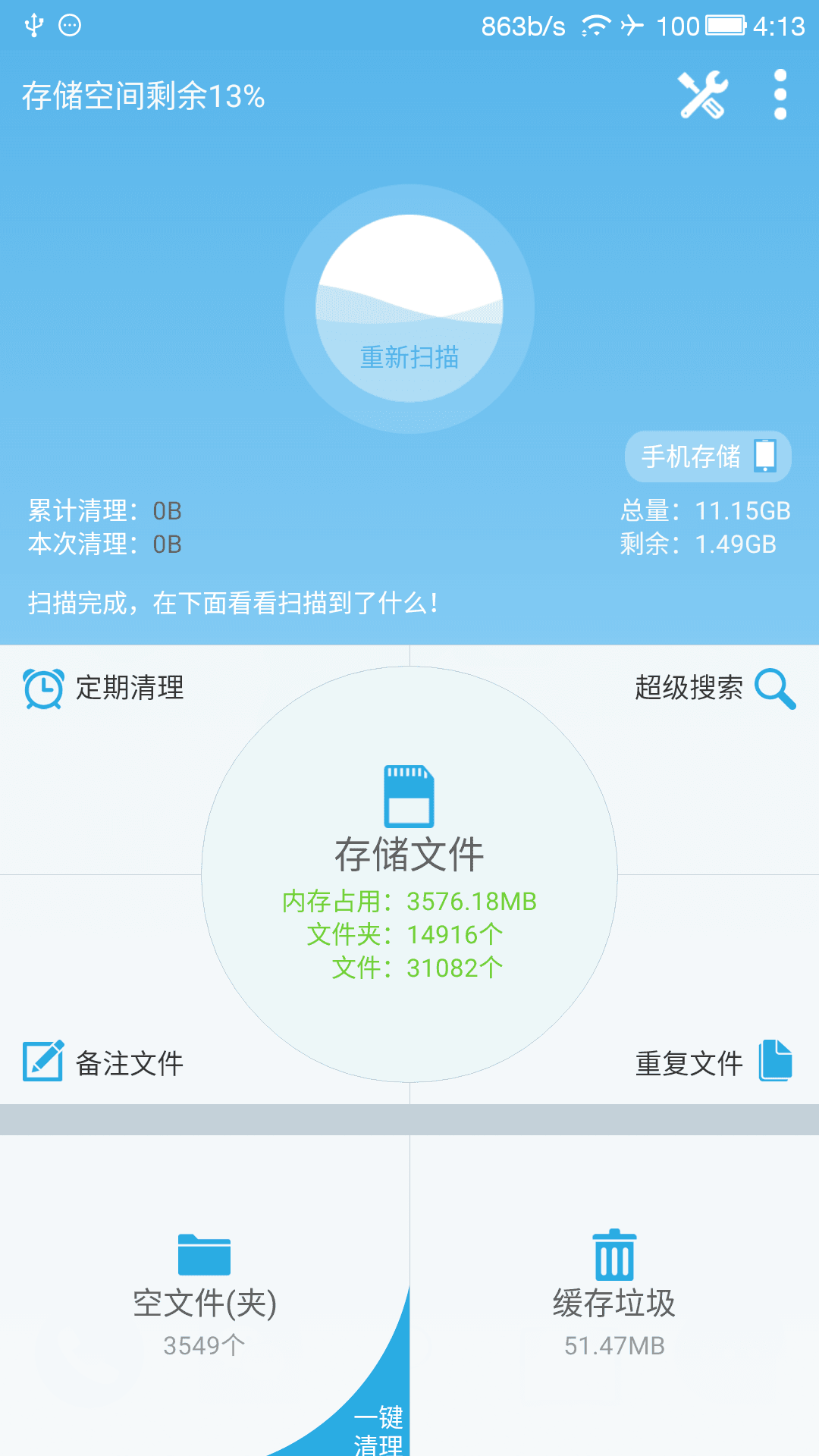Tap the green 内存占用 usage text

point(409,901)
